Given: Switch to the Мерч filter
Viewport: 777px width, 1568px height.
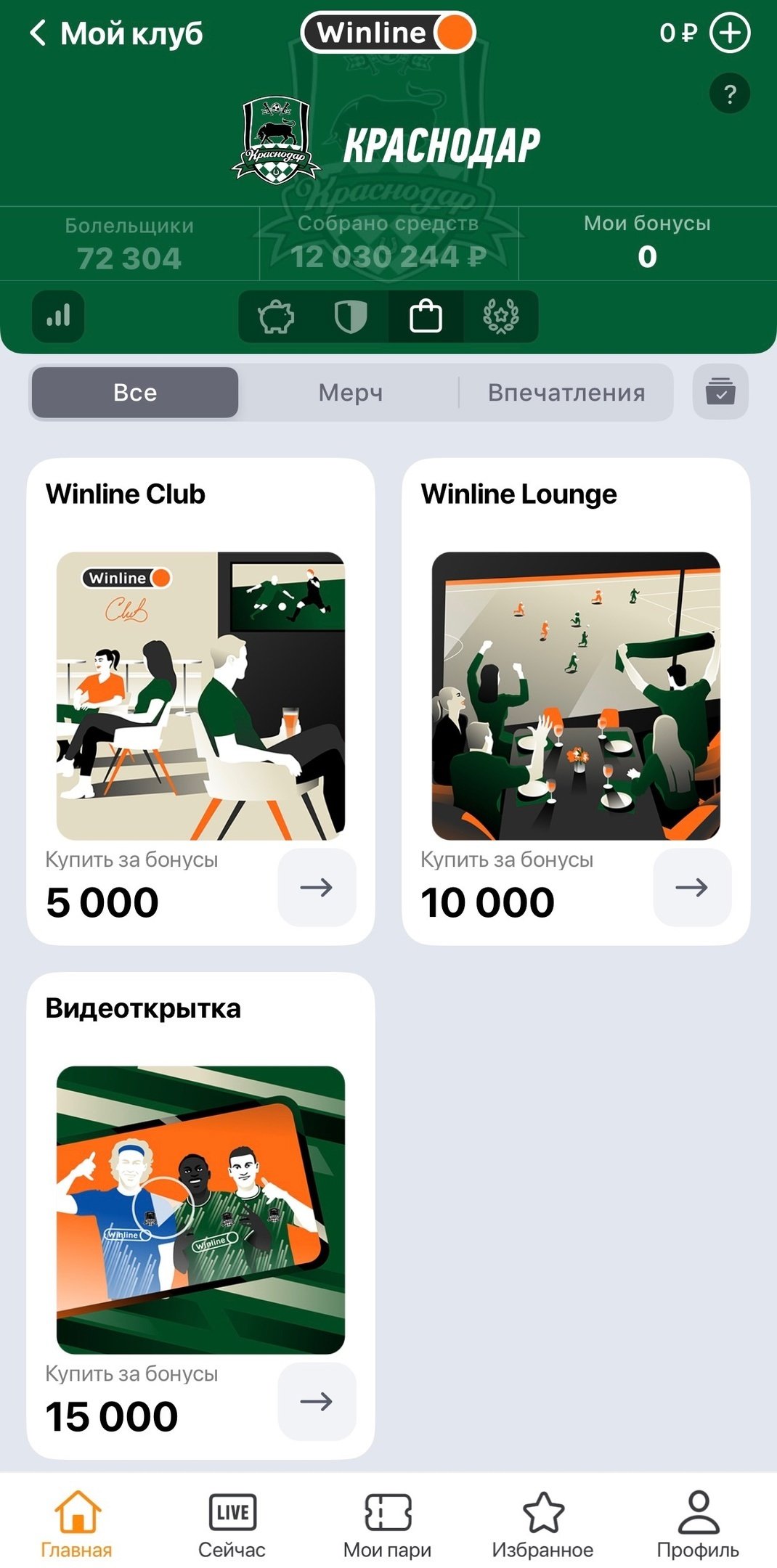Looking at the screenshot, I should coord(350,393).
